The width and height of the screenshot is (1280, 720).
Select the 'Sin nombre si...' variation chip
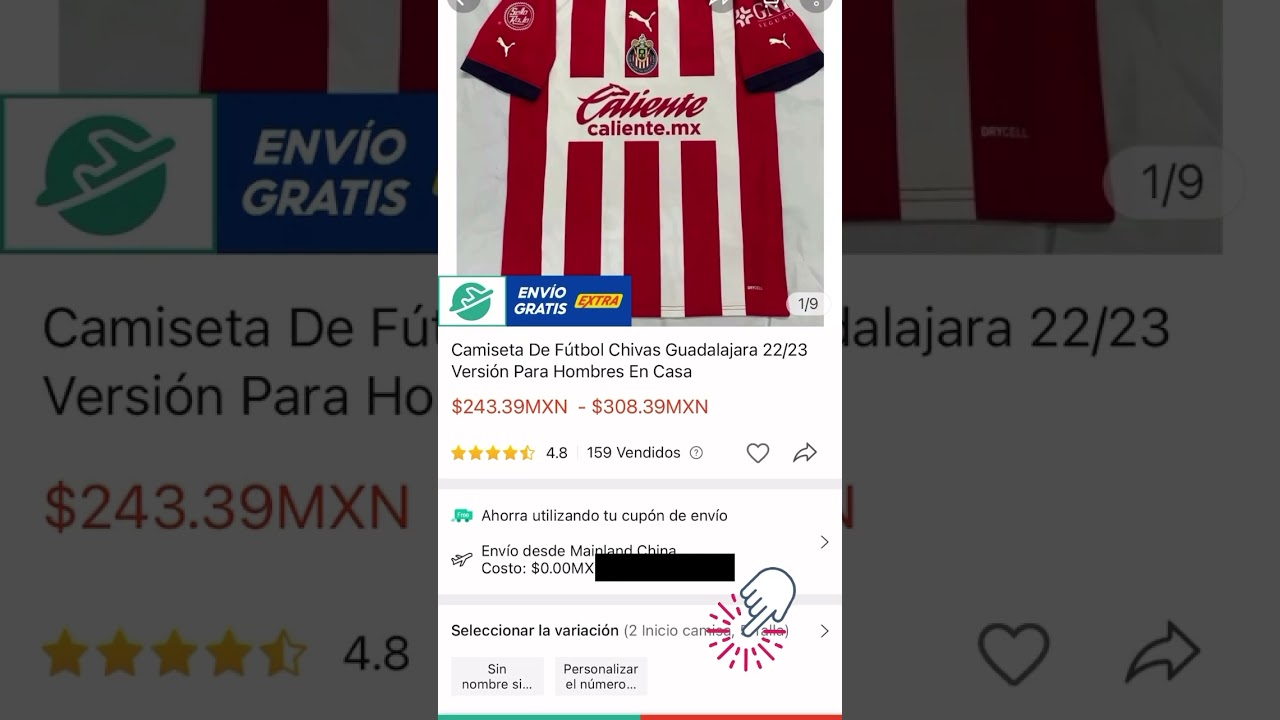[x=497, y=676]
